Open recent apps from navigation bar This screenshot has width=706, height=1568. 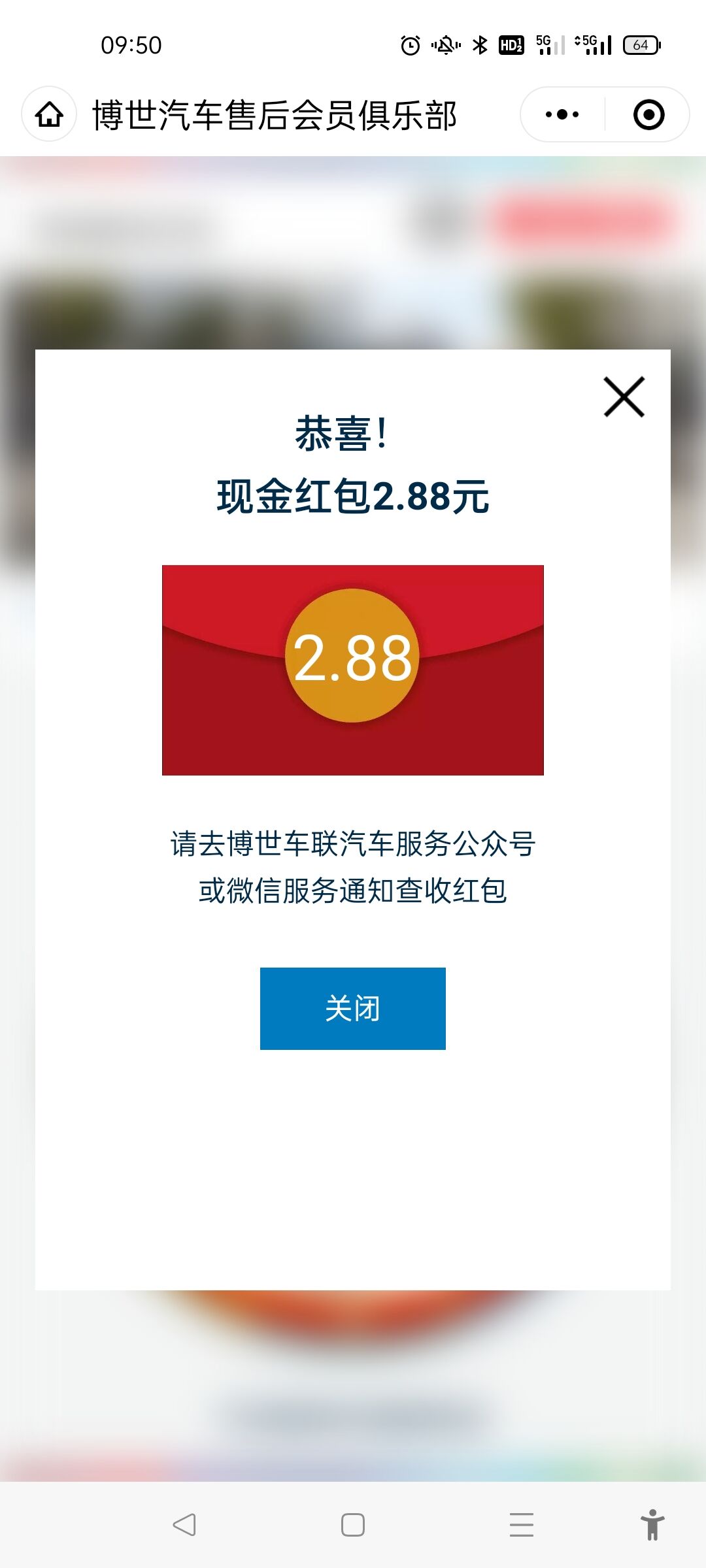(x=521, y=1525)
